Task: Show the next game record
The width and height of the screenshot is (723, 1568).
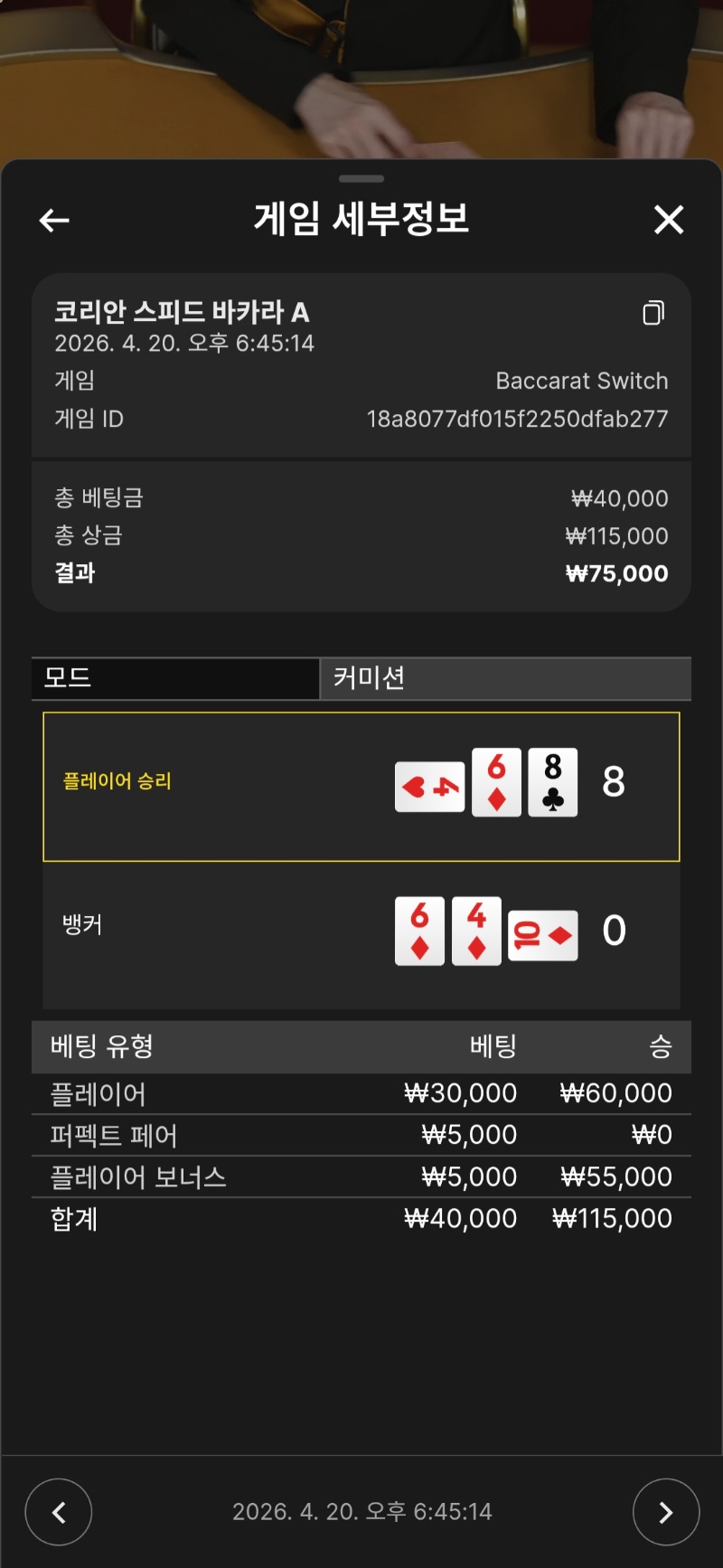Action: (x=665, y=1512)
